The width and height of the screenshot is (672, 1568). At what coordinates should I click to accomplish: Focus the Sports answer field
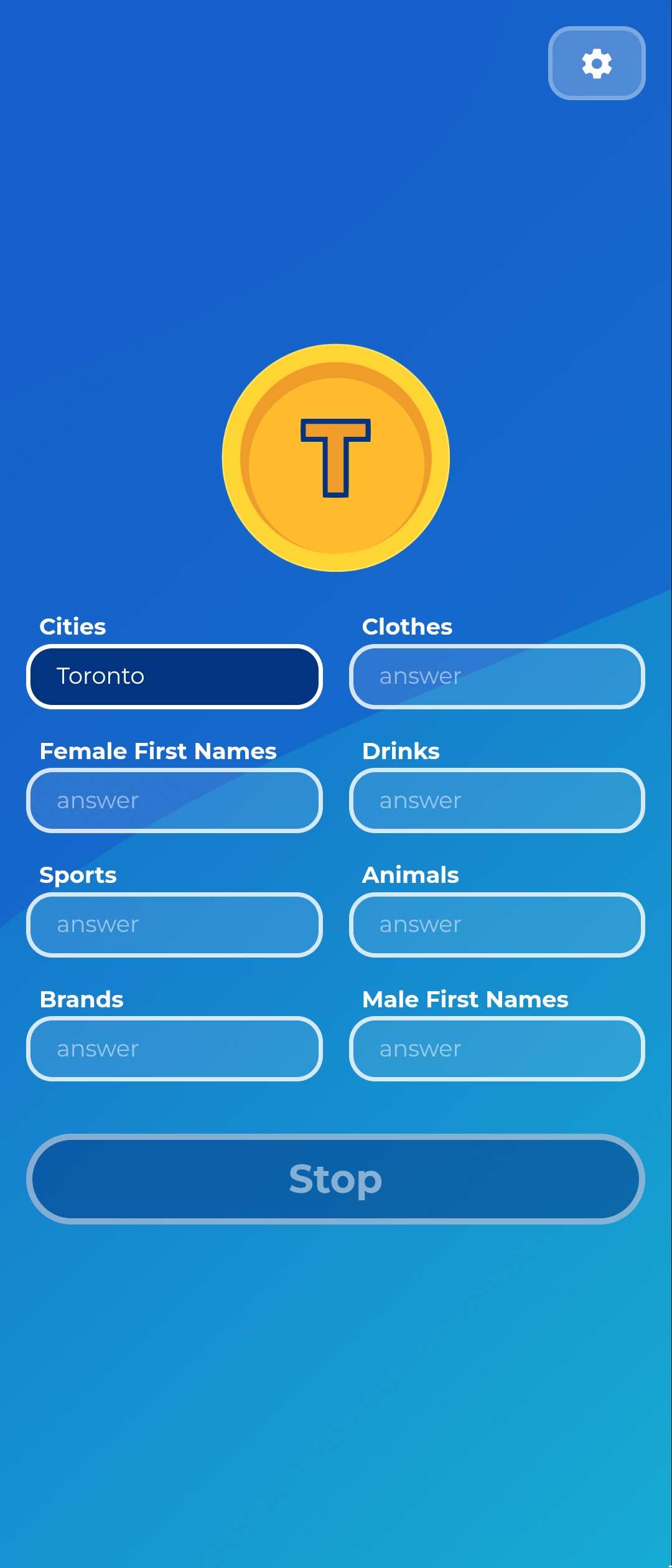point(174,925)
